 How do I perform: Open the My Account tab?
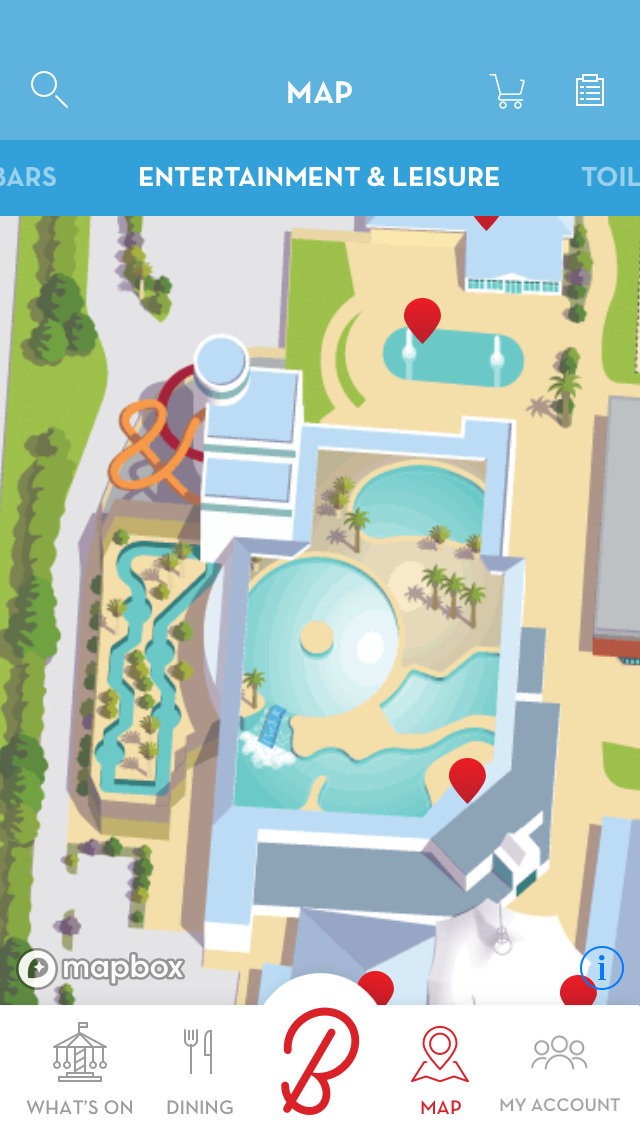(x=560, y=1070)
